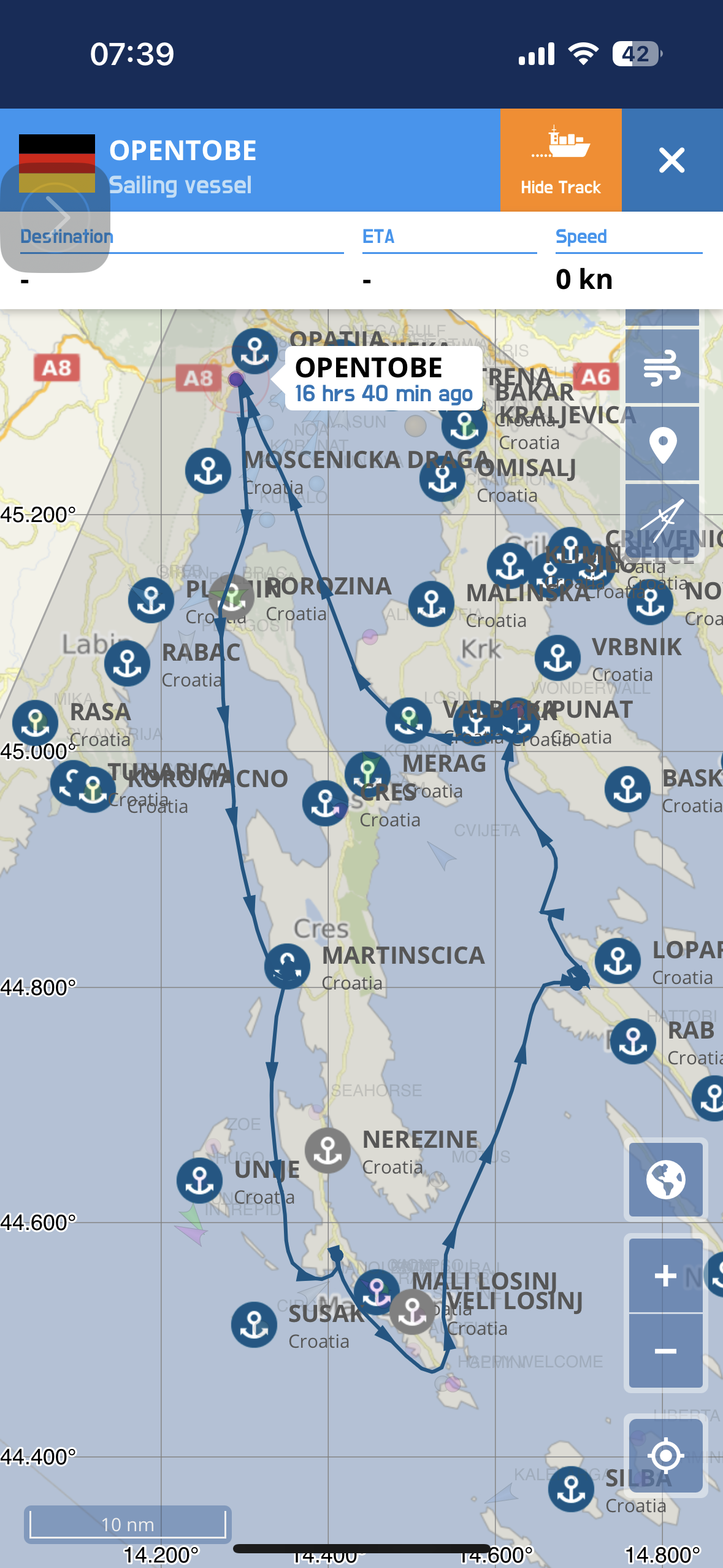Select the RASA port anchor
The width and height of the screenshot is (723, 1568).
pos(36,723)
